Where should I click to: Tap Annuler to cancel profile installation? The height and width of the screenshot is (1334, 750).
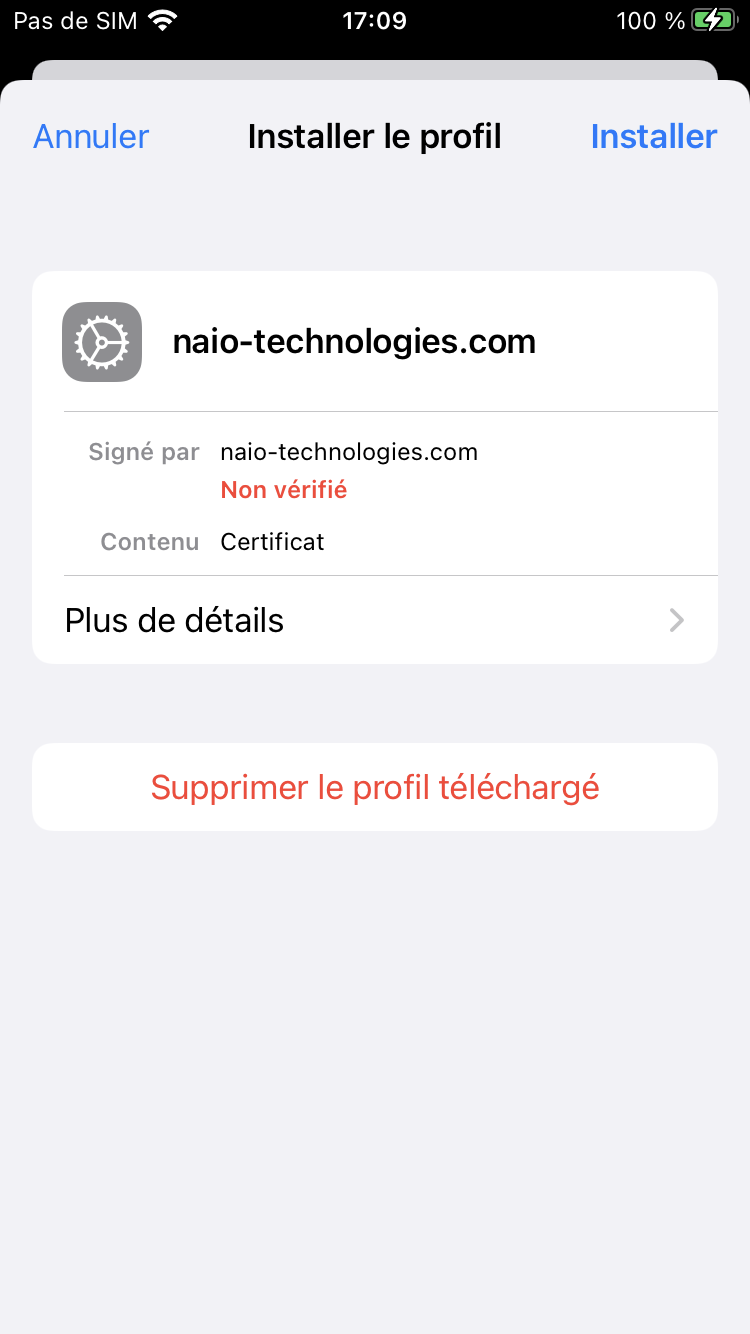91,137
